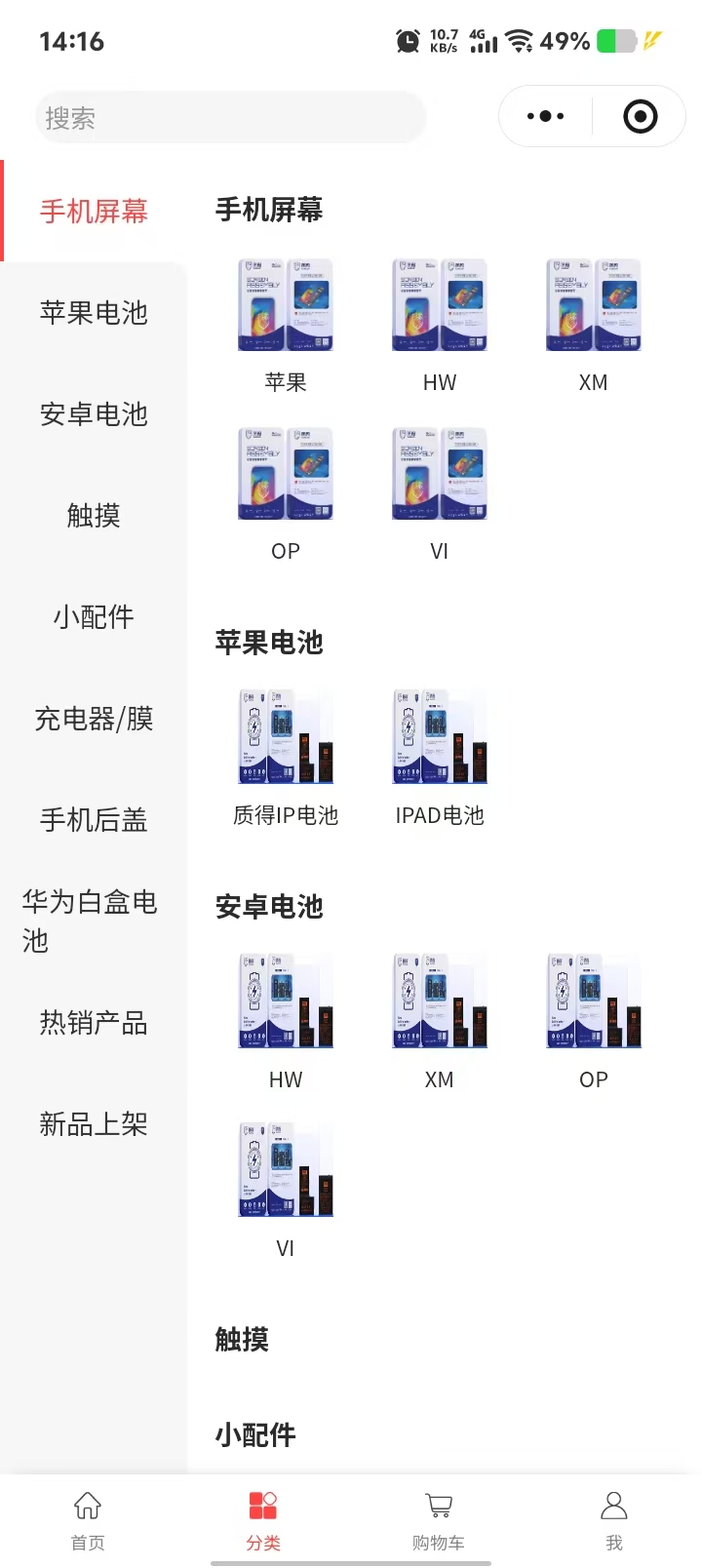Open the OP tile under 安卓电池
Screen dimensions: 702x1568
pos(593,1019)
